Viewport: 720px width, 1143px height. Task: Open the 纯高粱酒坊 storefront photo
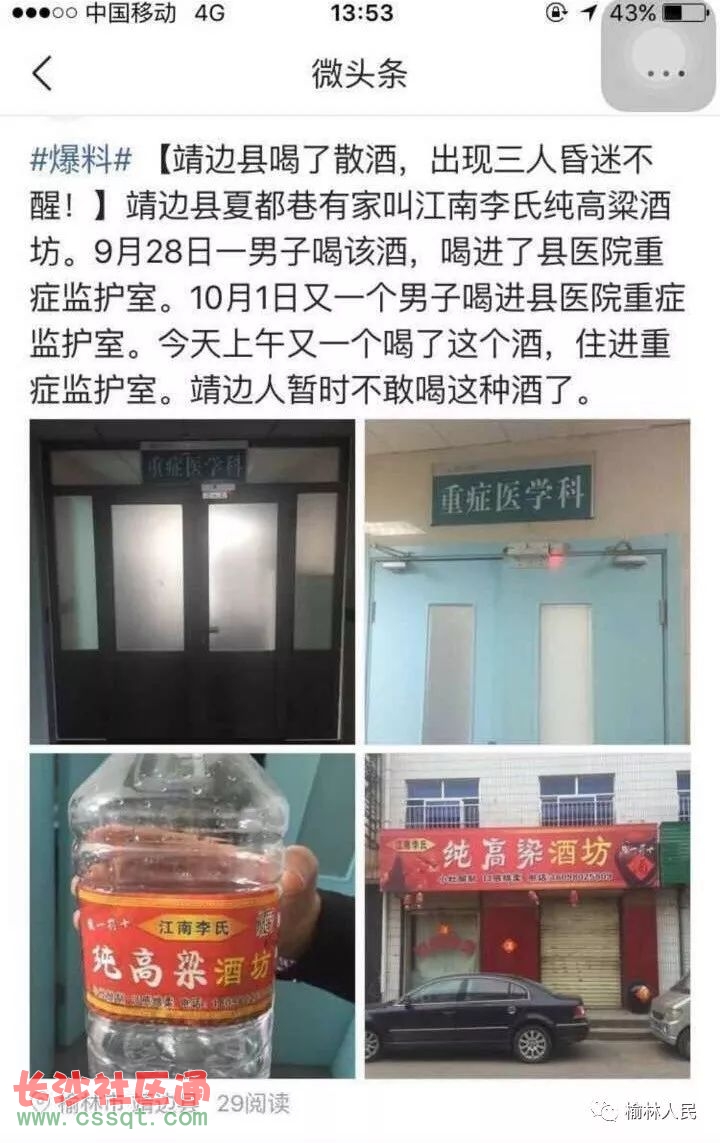(x=527, y=915)
